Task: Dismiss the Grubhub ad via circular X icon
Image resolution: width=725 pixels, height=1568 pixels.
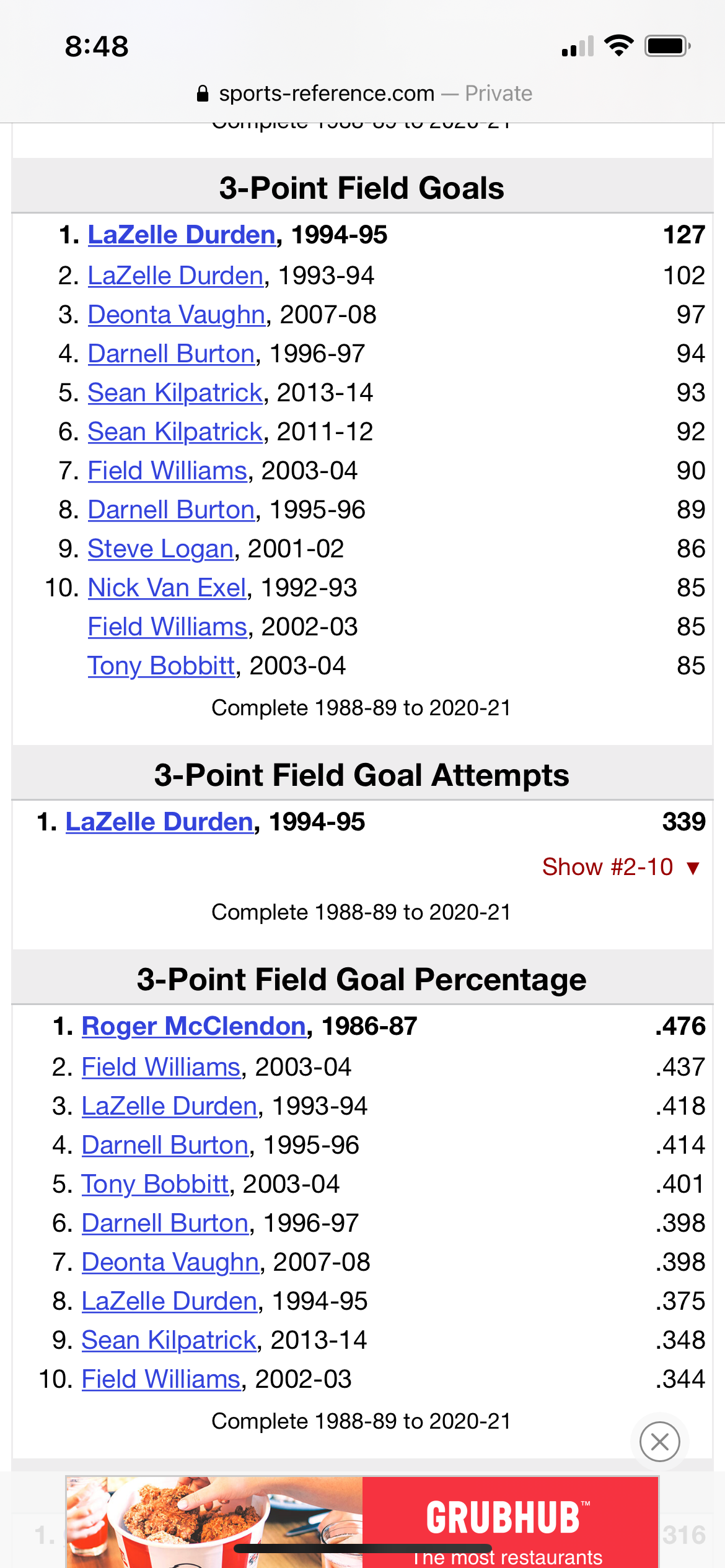Action: point(659,1443)
